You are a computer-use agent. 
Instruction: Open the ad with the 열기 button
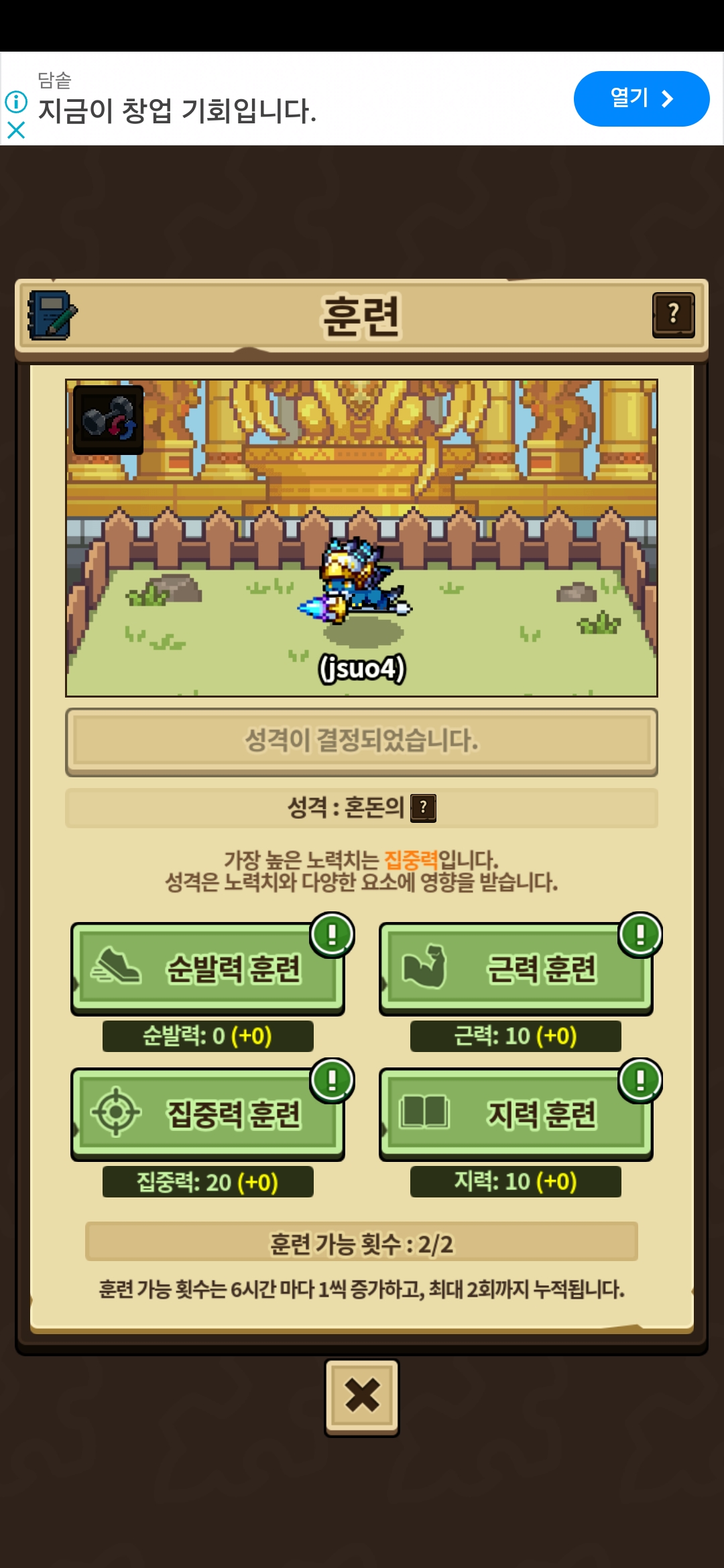(x=642, y=99)
